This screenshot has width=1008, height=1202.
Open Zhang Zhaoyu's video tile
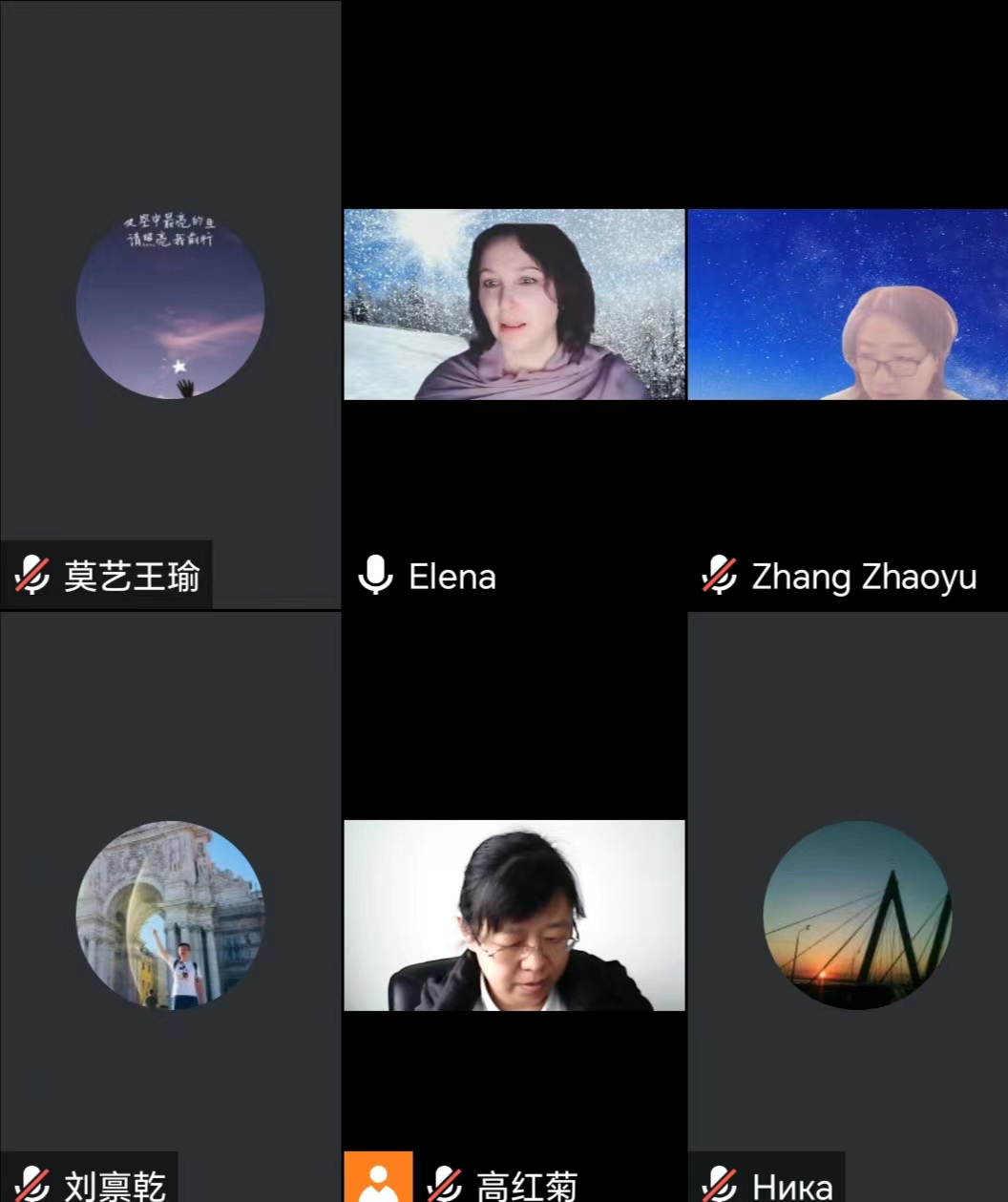point(848,305)
